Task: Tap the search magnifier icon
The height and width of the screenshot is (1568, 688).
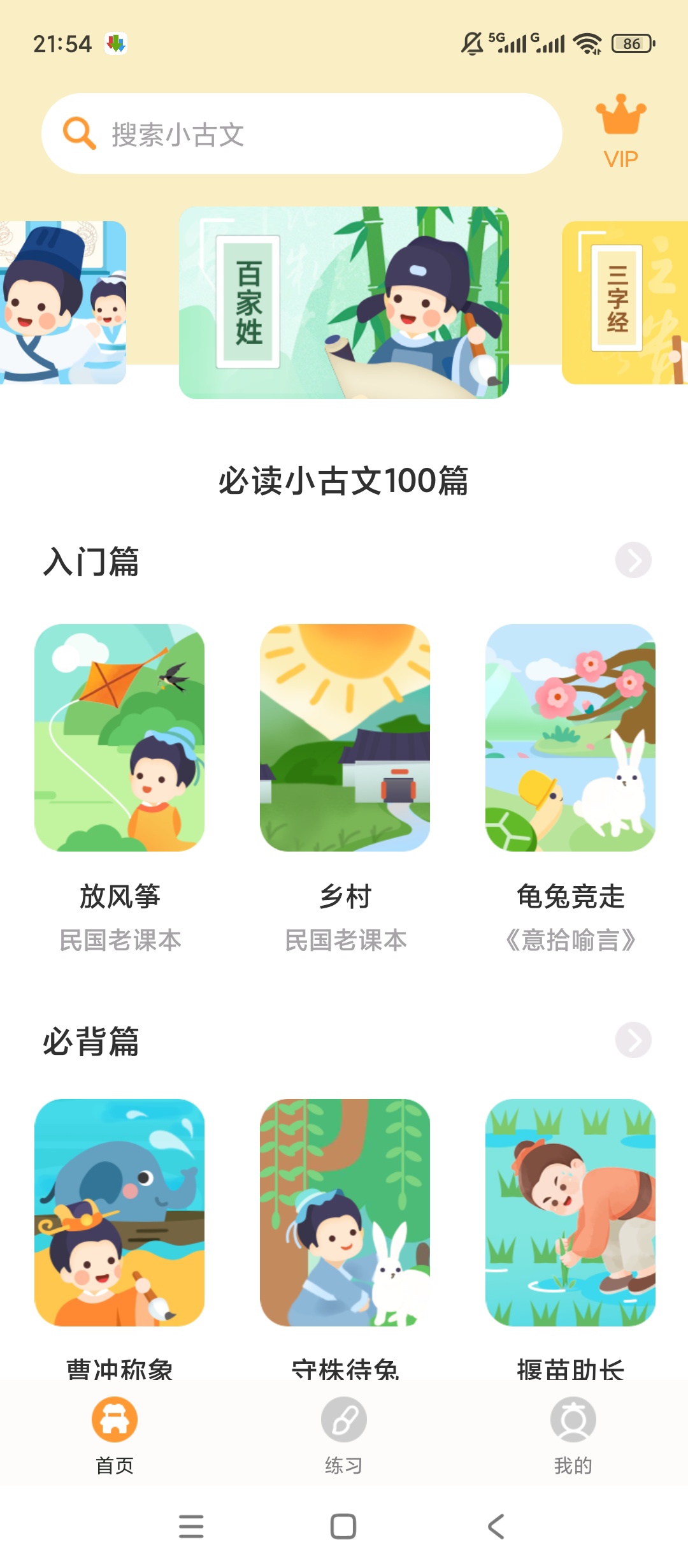Action: pyautogui.click(x=78, y=133)
